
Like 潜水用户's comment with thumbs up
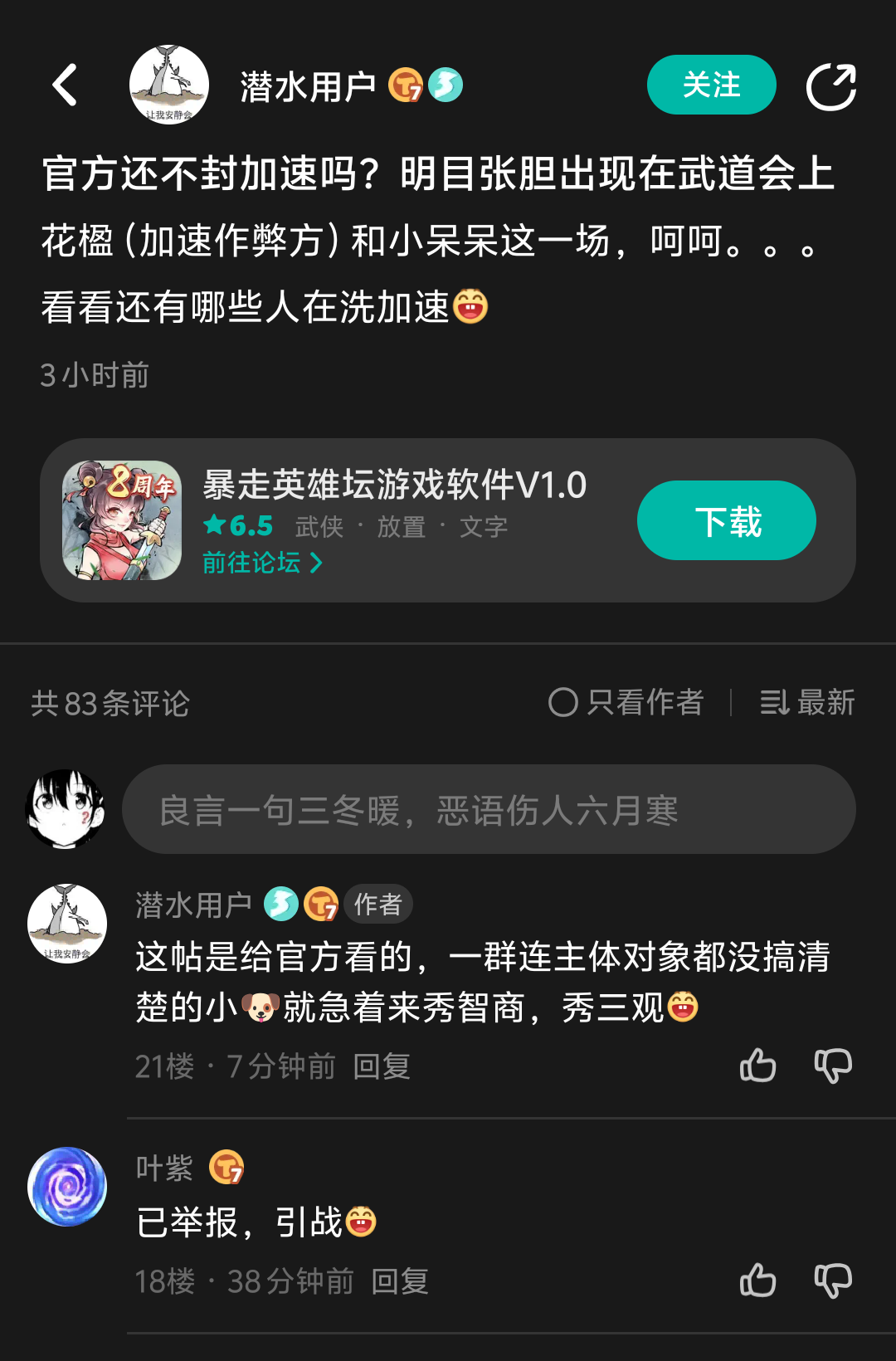[757, 1065]
